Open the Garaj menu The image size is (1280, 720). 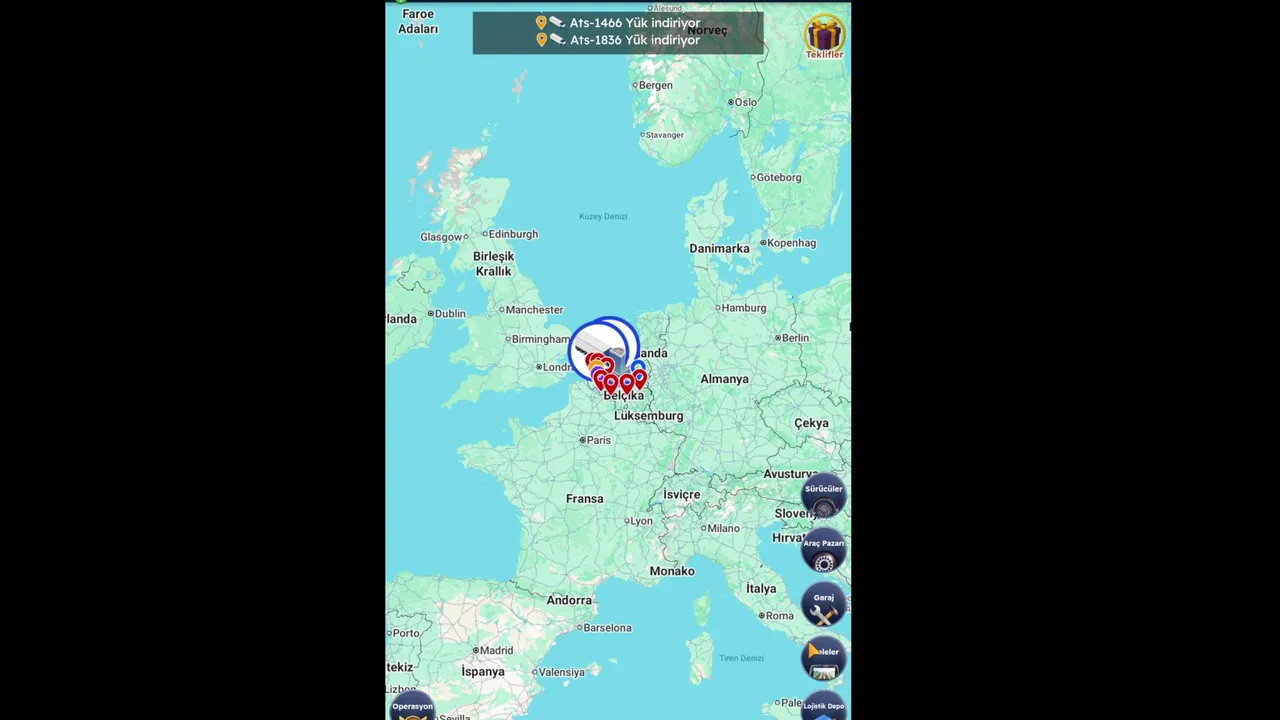click(823, 606)
